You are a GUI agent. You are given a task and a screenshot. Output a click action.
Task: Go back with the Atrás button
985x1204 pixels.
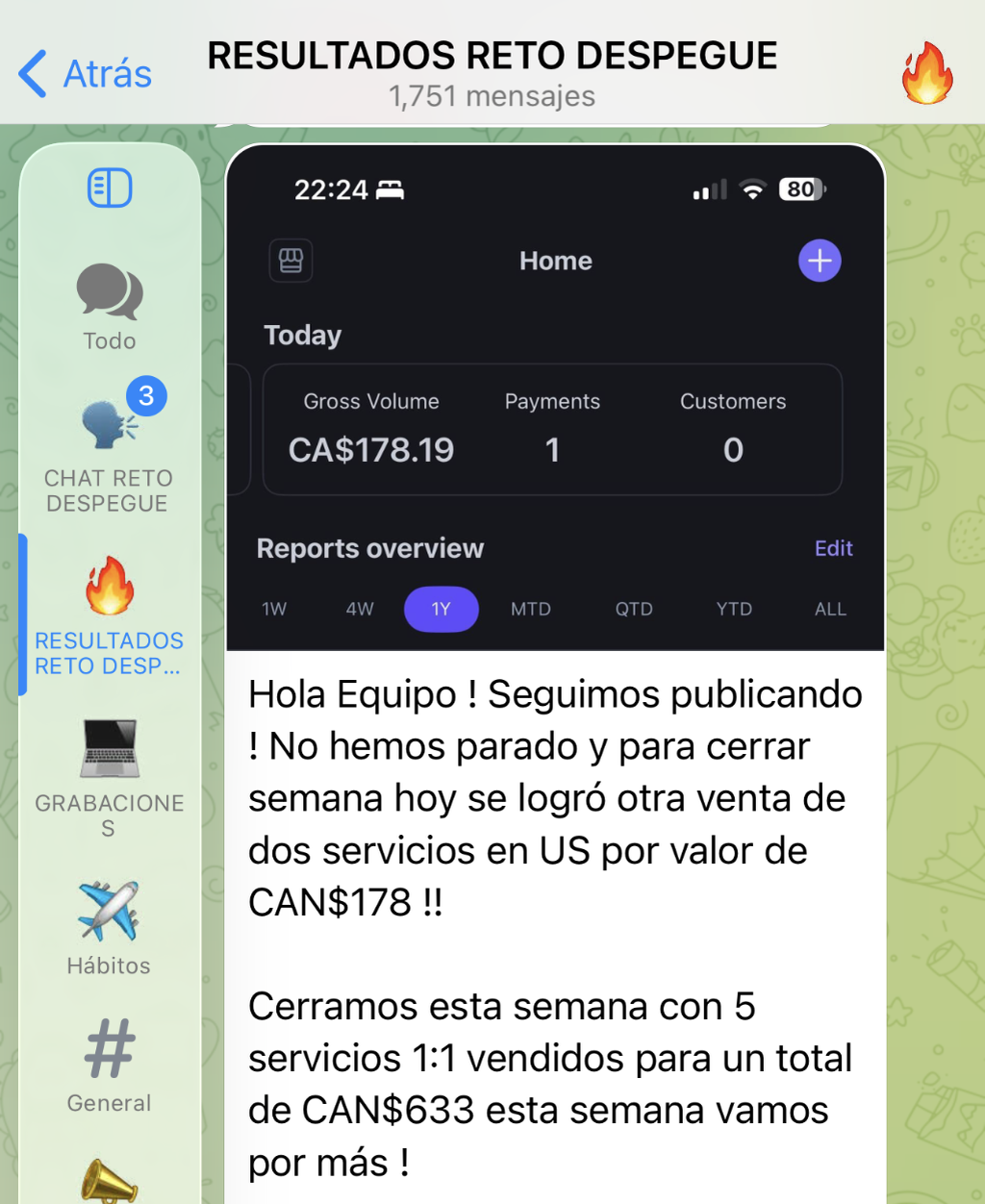(x=85, y=74)
